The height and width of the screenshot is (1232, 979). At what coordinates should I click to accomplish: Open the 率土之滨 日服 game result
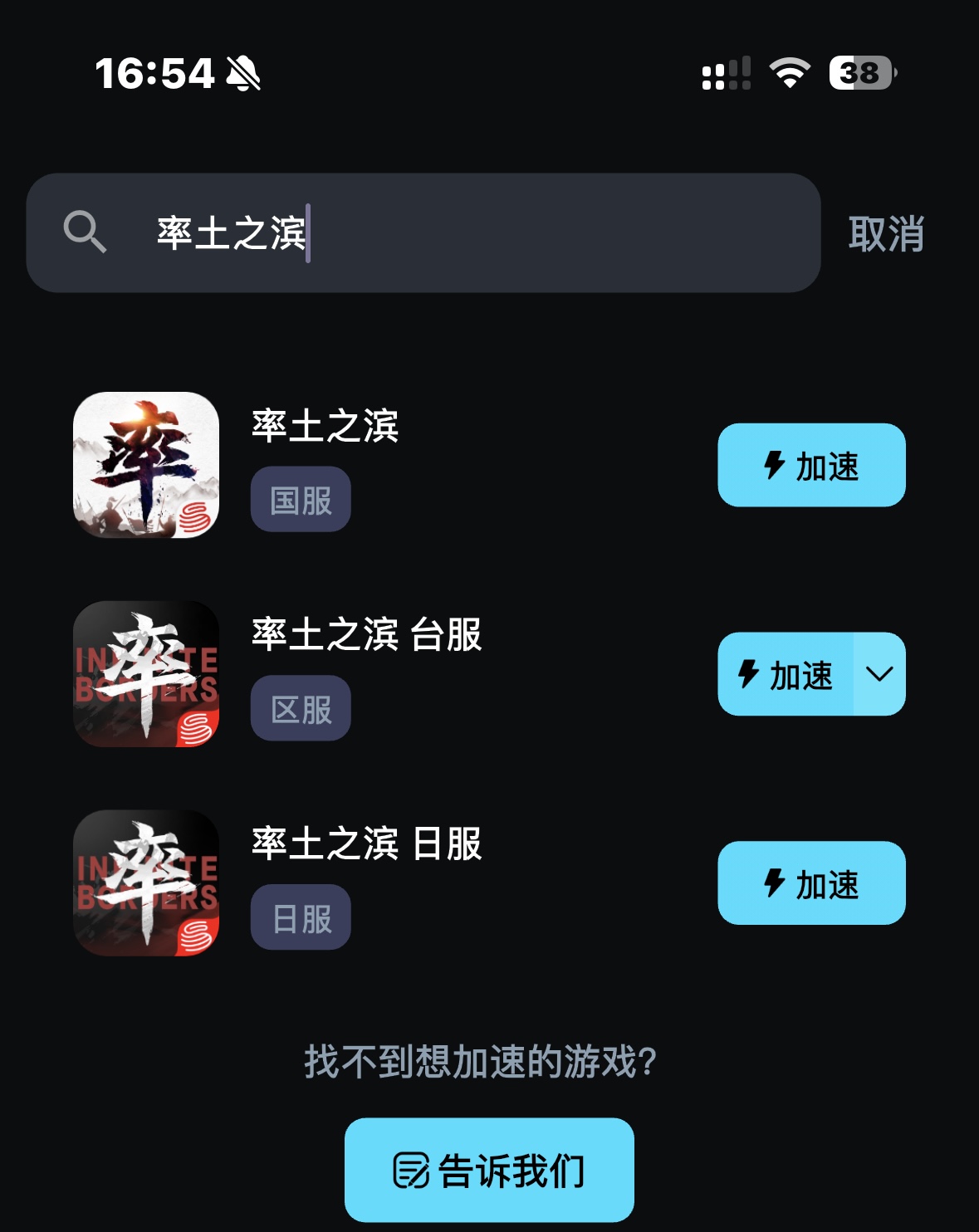[x=366, y=844]
